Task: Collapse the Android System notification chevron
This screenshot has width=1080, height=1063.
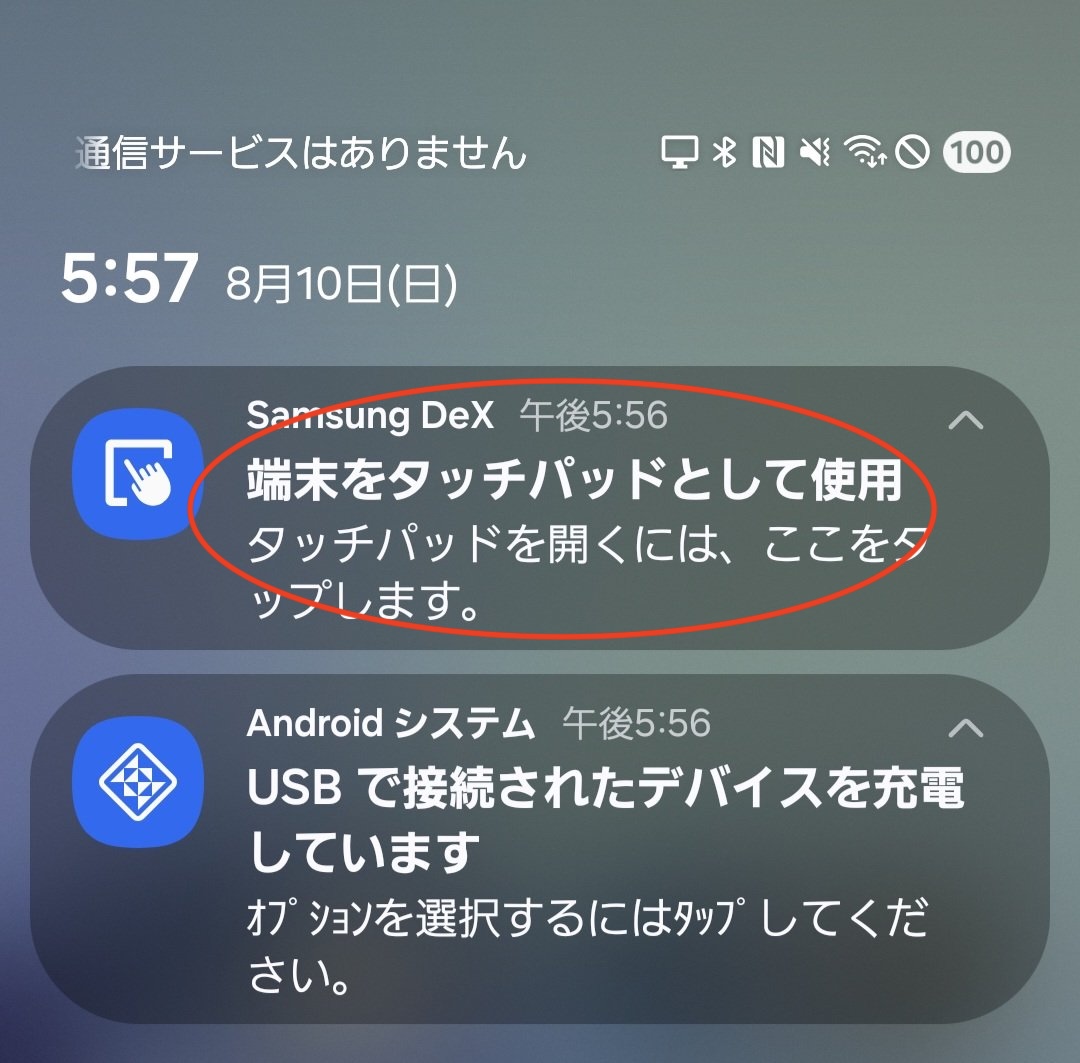Action: [966, 729]
